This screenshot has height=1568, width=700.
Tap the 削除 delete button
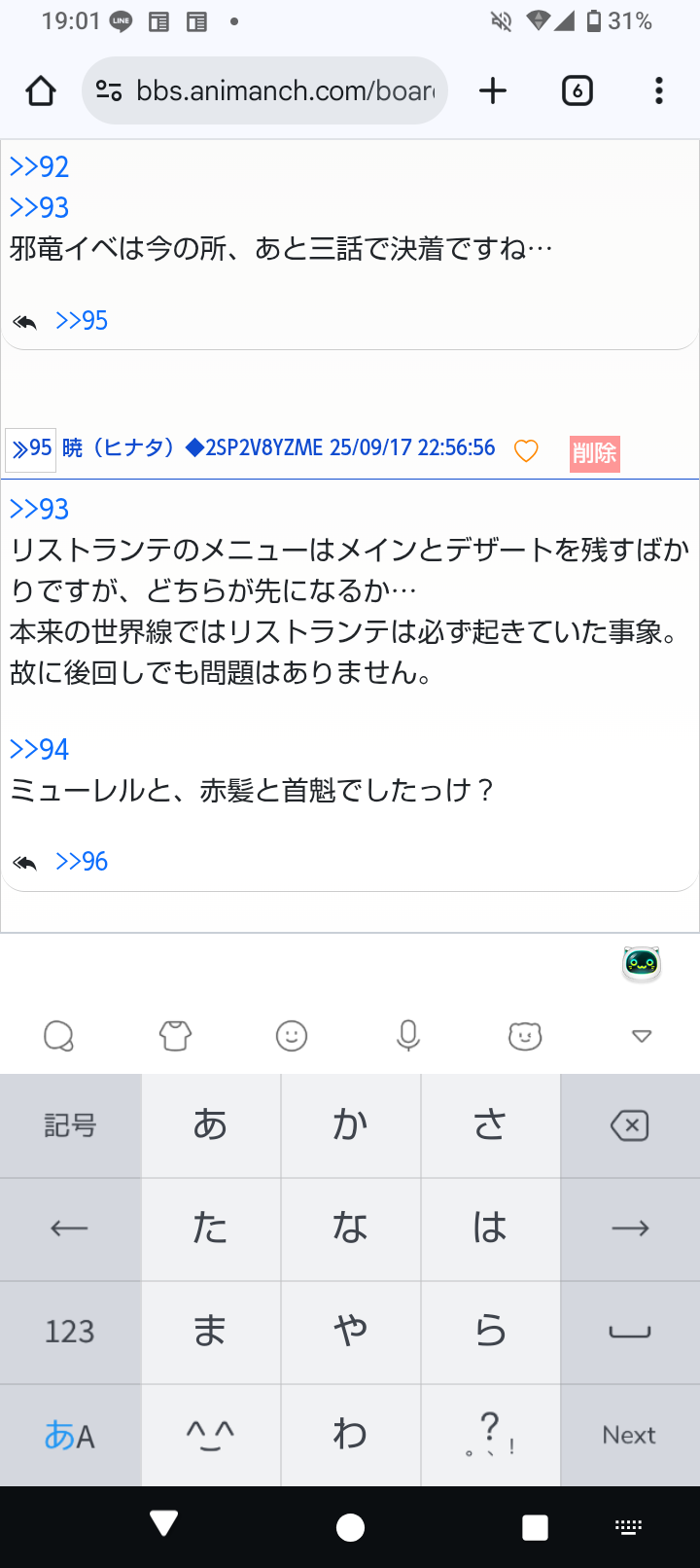pos(594,453)
